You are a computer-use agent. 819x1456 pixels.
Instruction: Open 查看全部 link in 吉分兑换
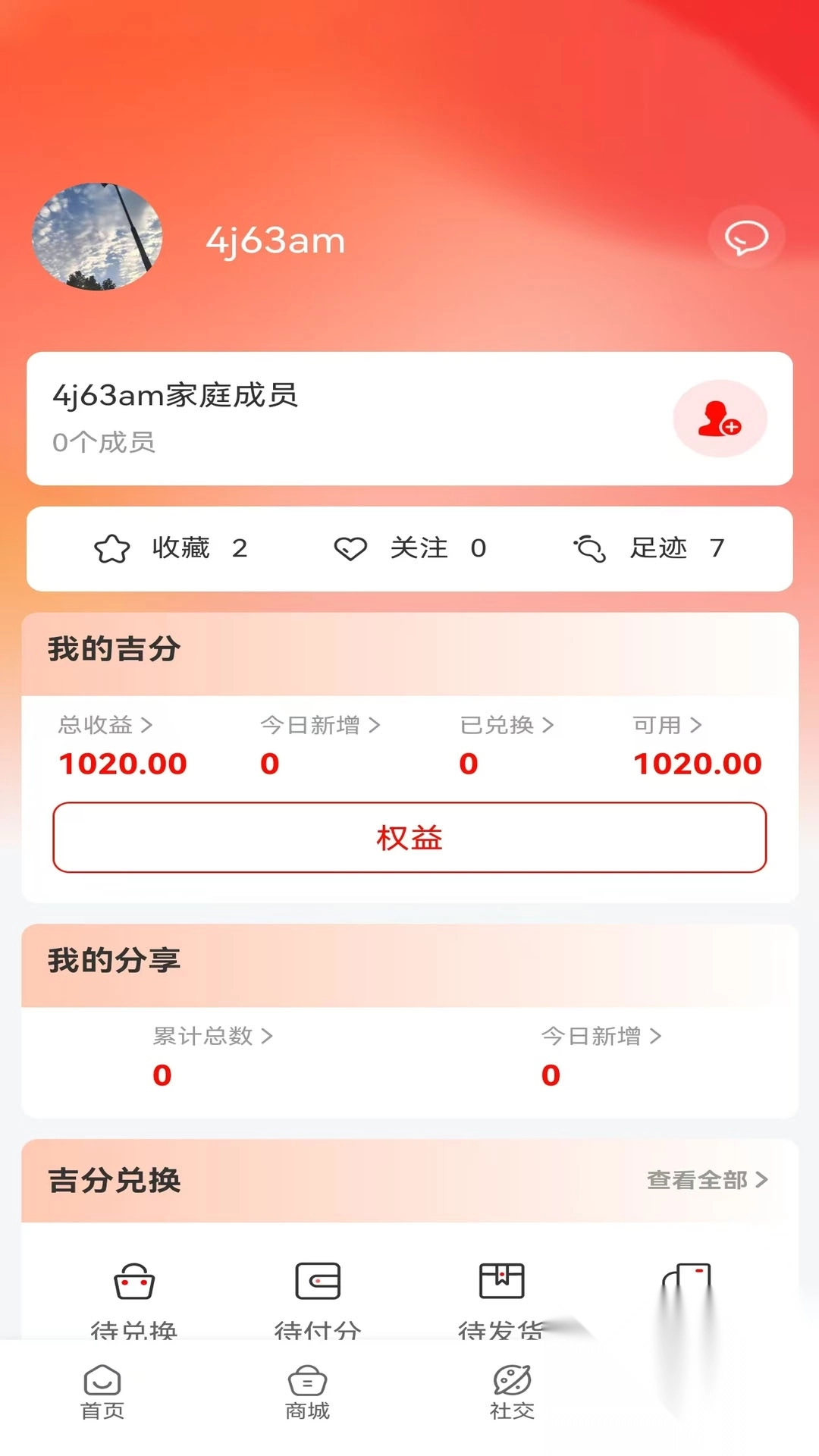(x=706, y=1179)
